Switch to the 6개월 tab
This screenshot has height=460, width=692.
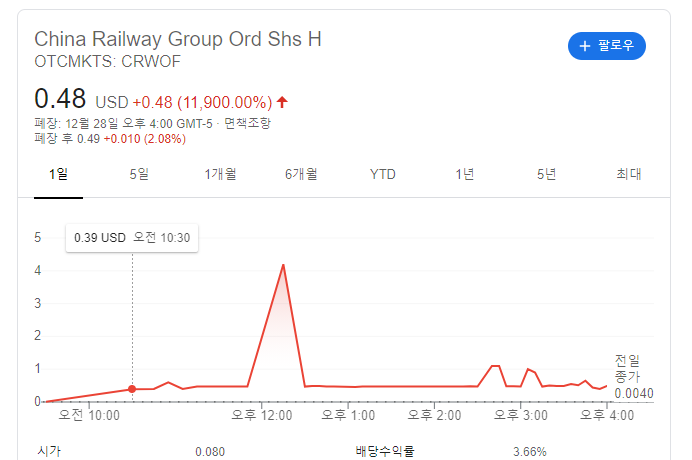pos(301,174)
